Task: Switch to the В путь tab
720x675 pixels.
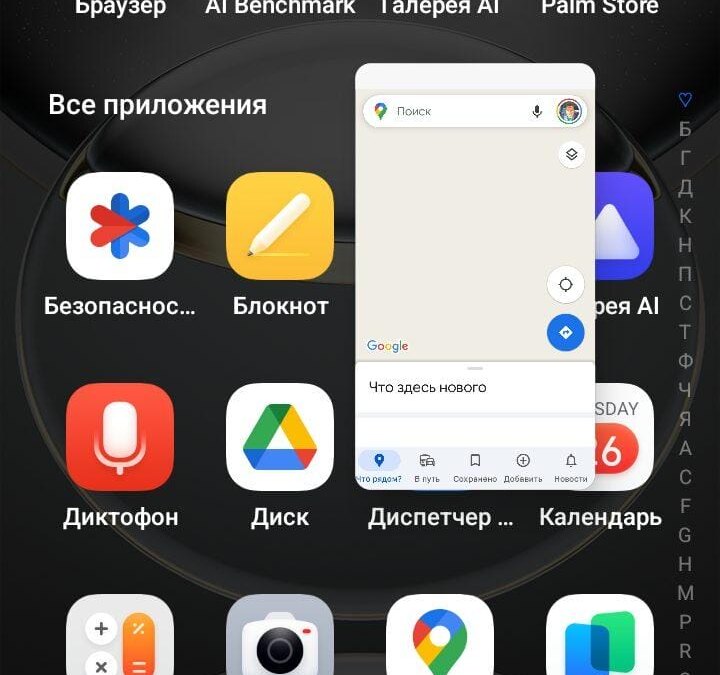Action: click(427, 466)
